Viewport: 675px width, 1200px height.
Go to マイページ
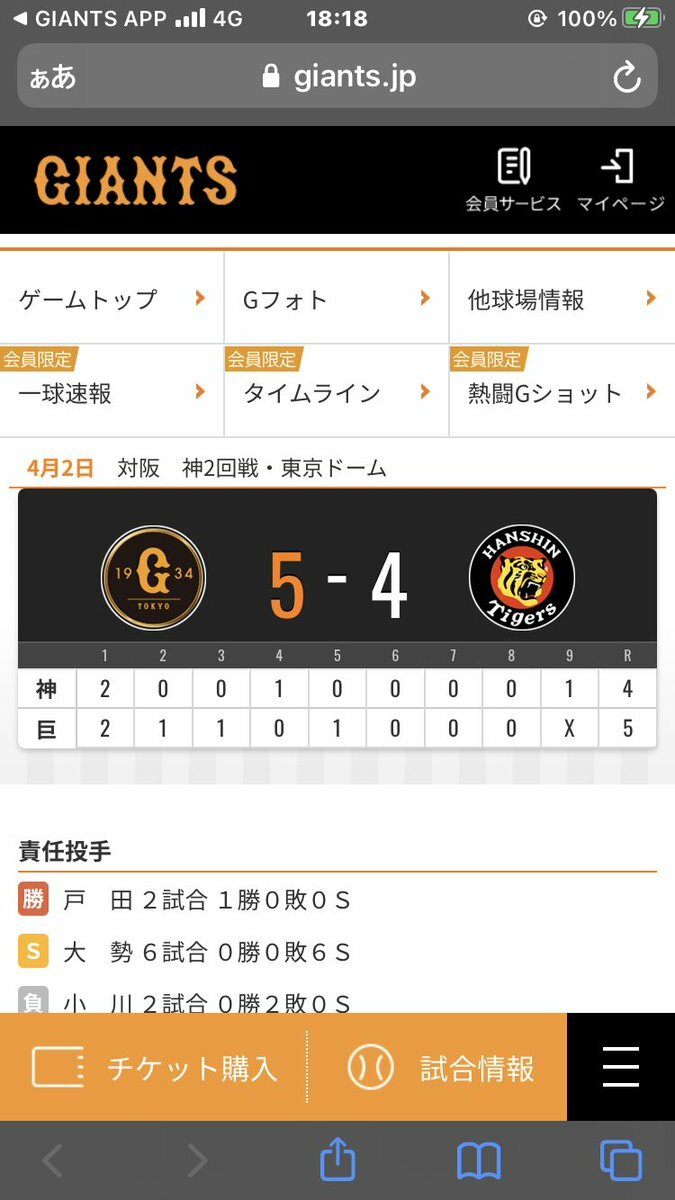click(620, 180)
